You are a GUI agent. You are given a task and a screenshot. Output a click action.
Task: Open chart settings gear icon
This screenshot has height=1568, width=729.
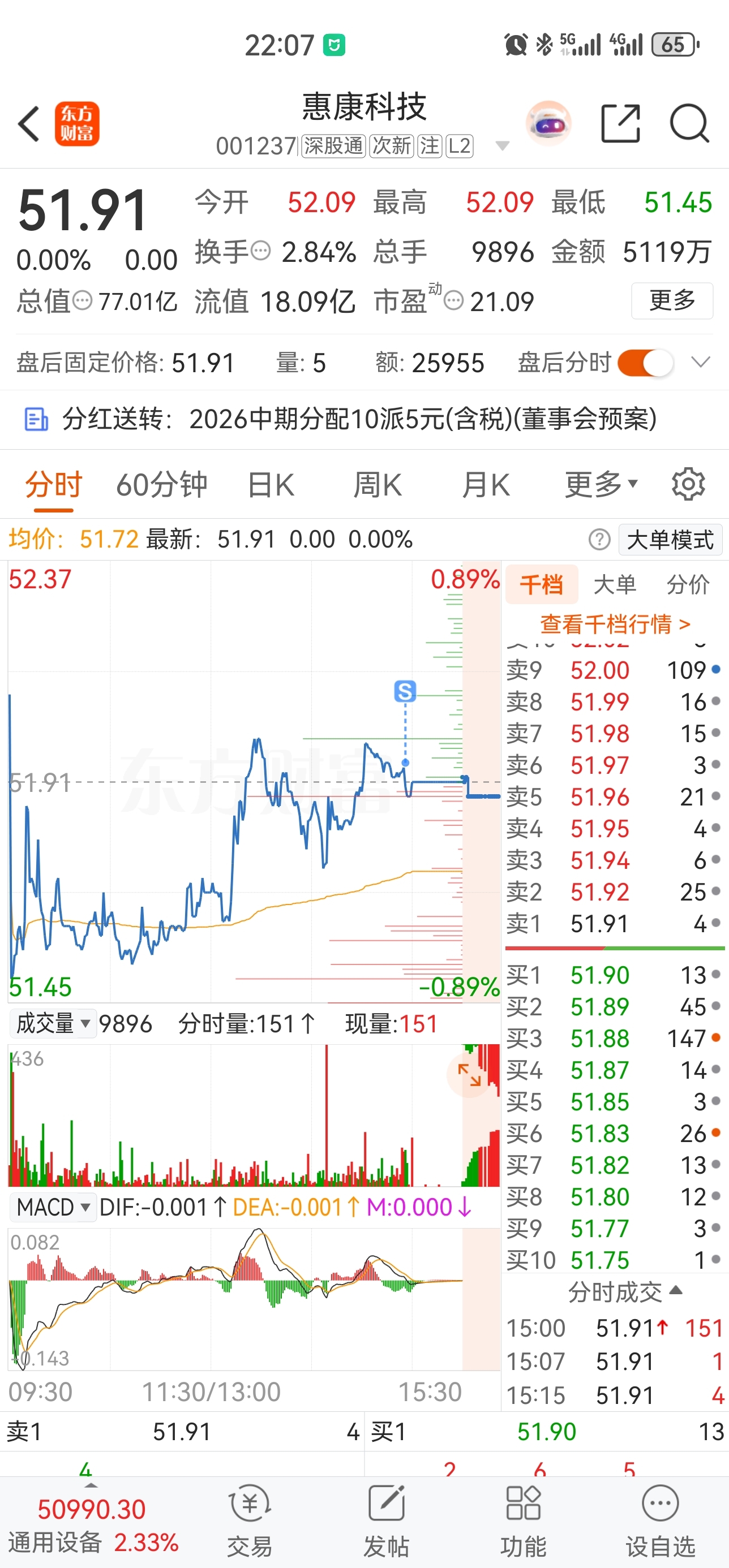(x=688, y=485)
